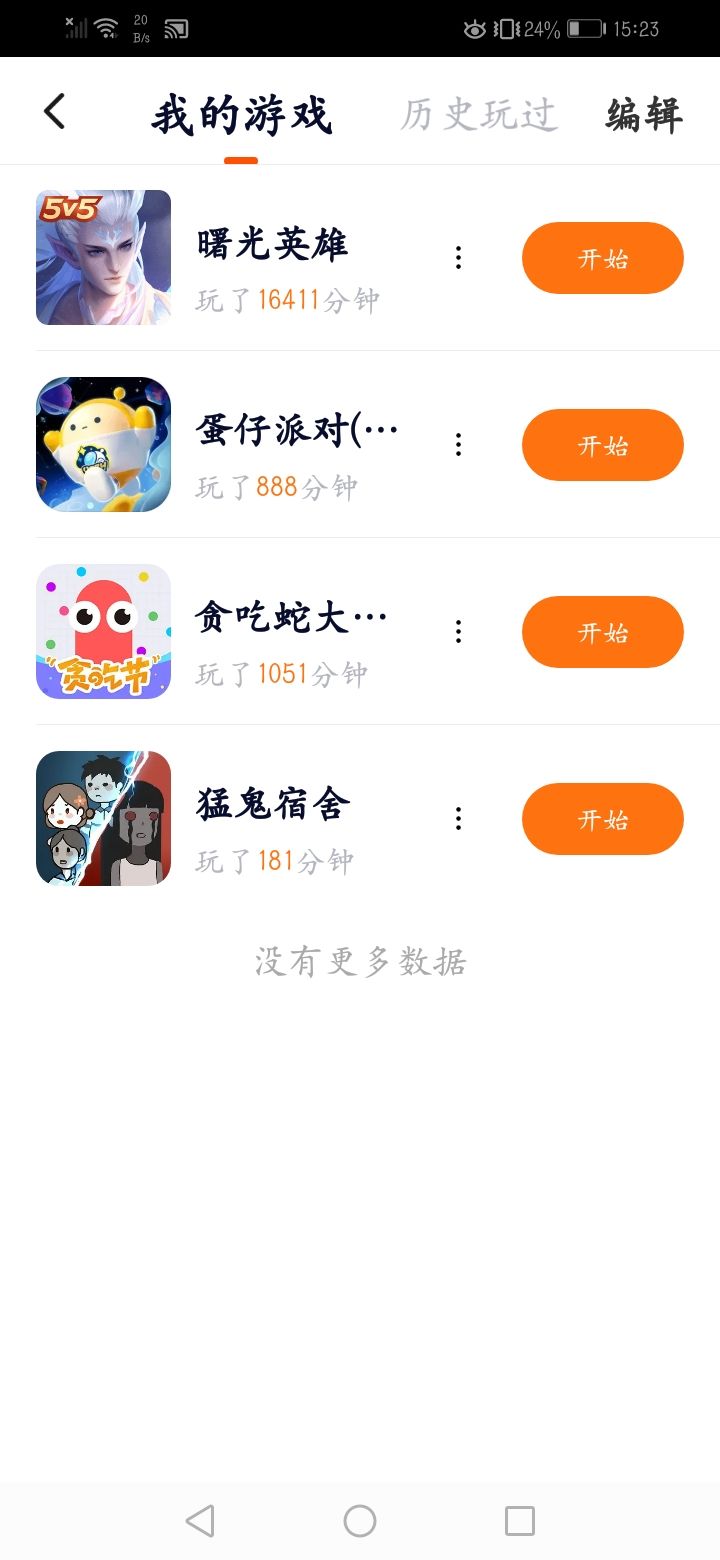Start the game 蛋仔派对

[602, 445]
